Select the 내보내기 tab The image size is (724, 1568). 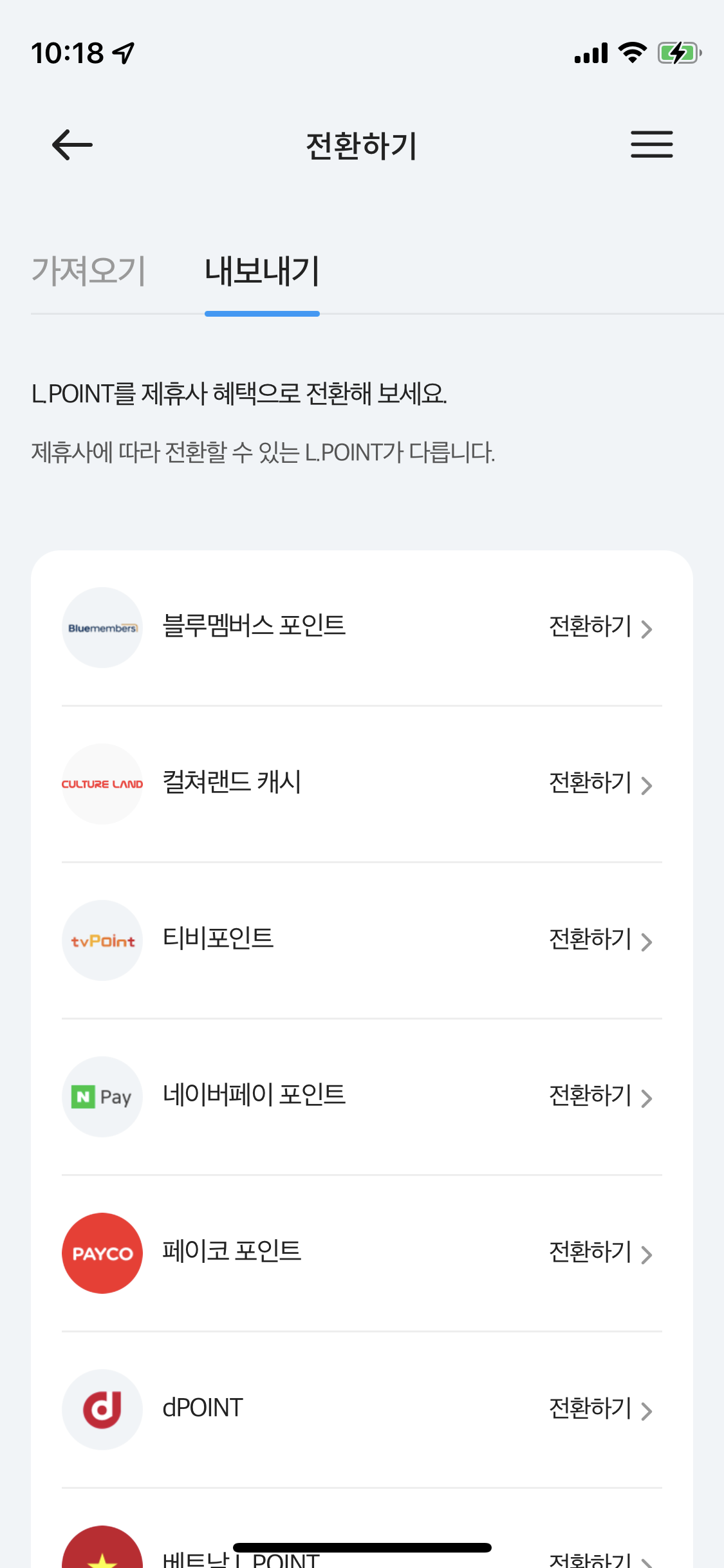coord(262,271)
